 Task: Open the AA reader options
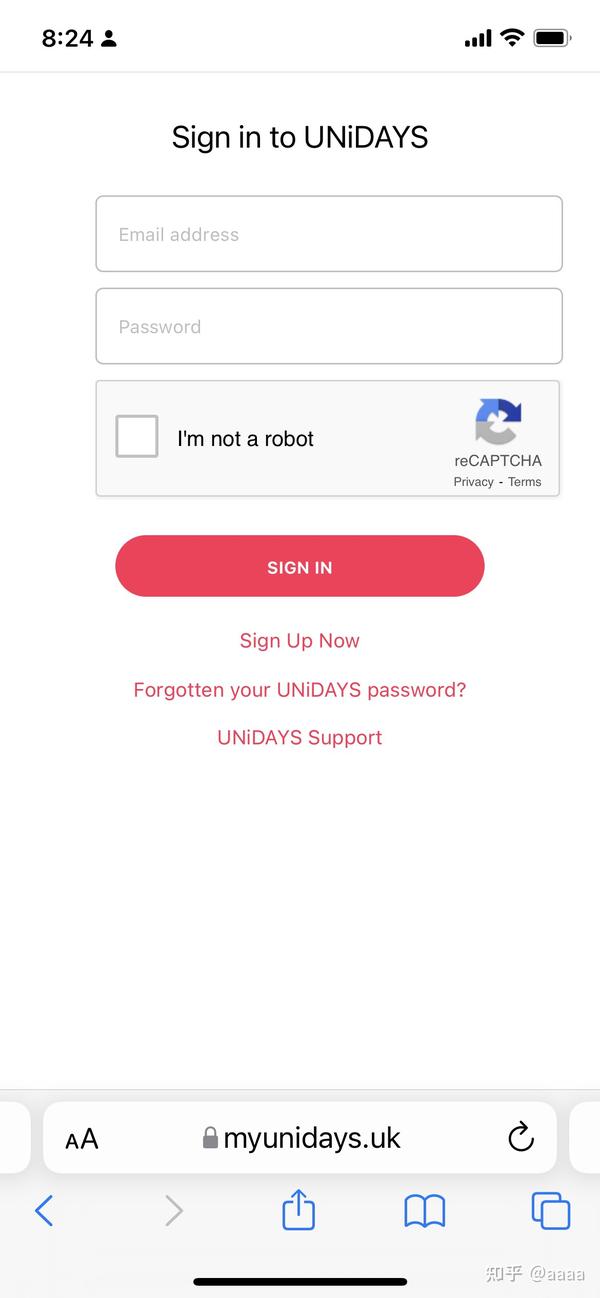(x=82, y=1138)
